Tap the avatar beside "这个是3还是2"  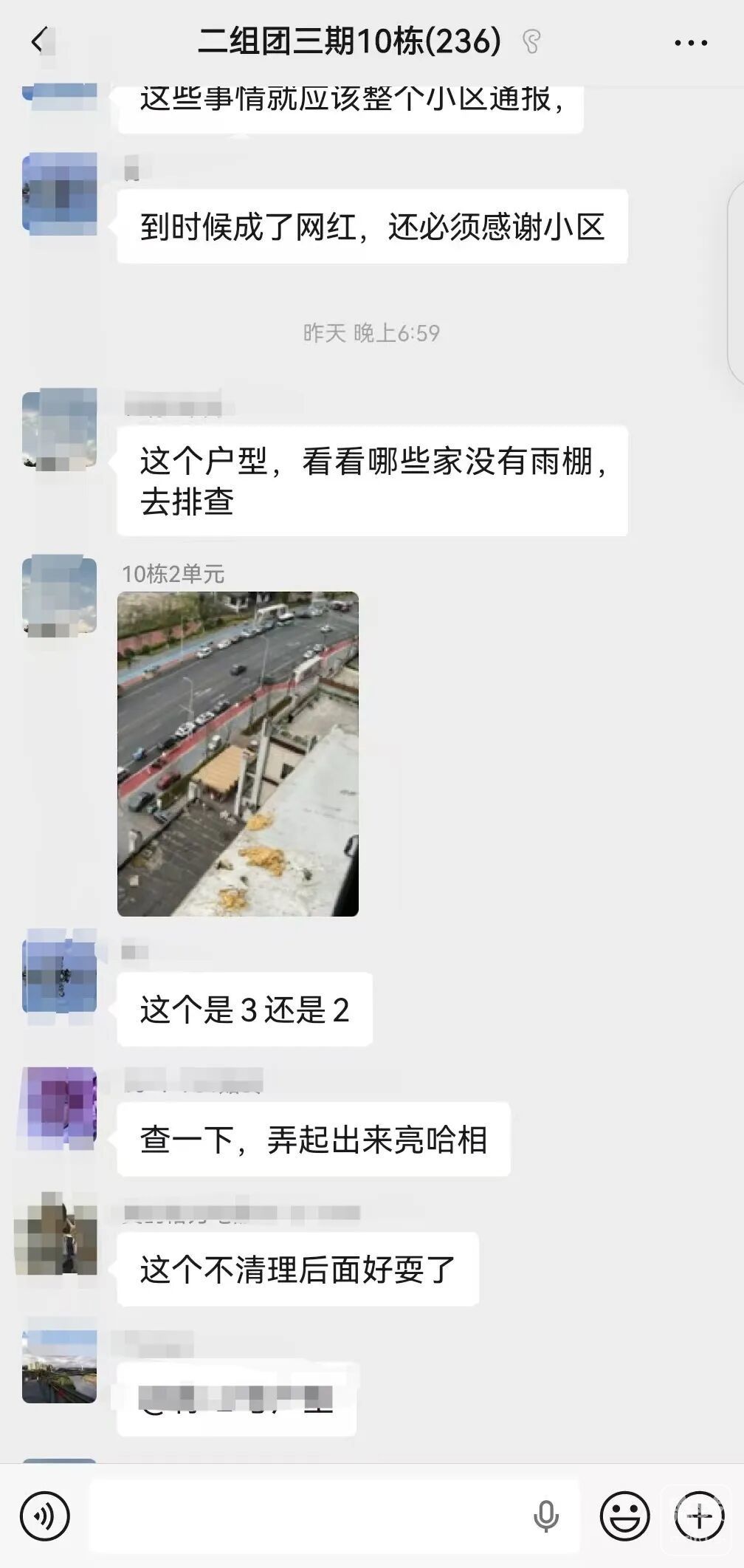59,975
